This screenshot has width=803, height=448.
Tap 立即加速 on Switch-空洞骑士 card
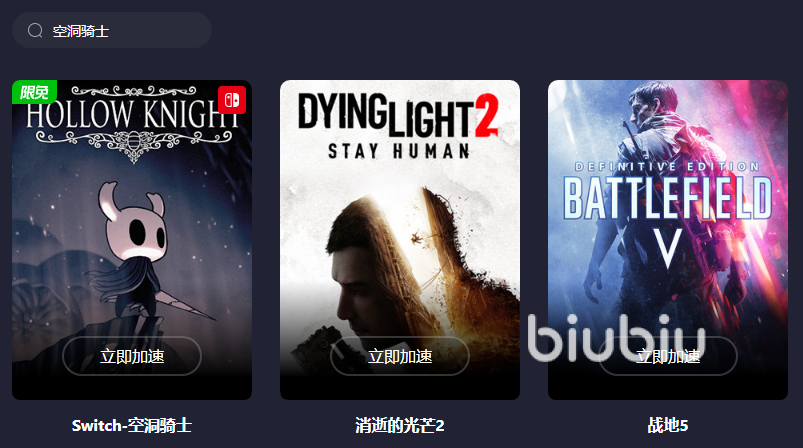[132, 356]
